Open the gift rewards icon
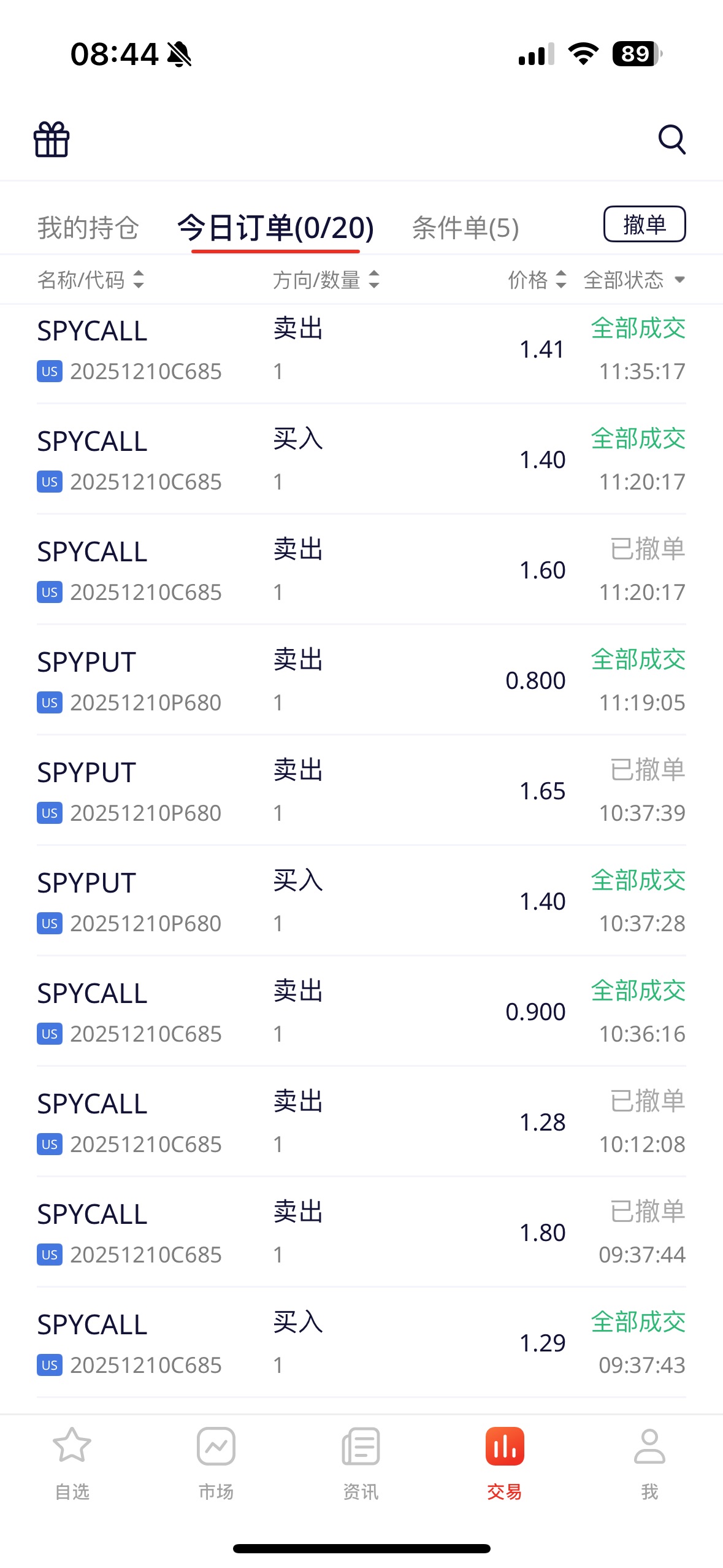The height and width of the screenshot is (1568, 723). point(52,139)
